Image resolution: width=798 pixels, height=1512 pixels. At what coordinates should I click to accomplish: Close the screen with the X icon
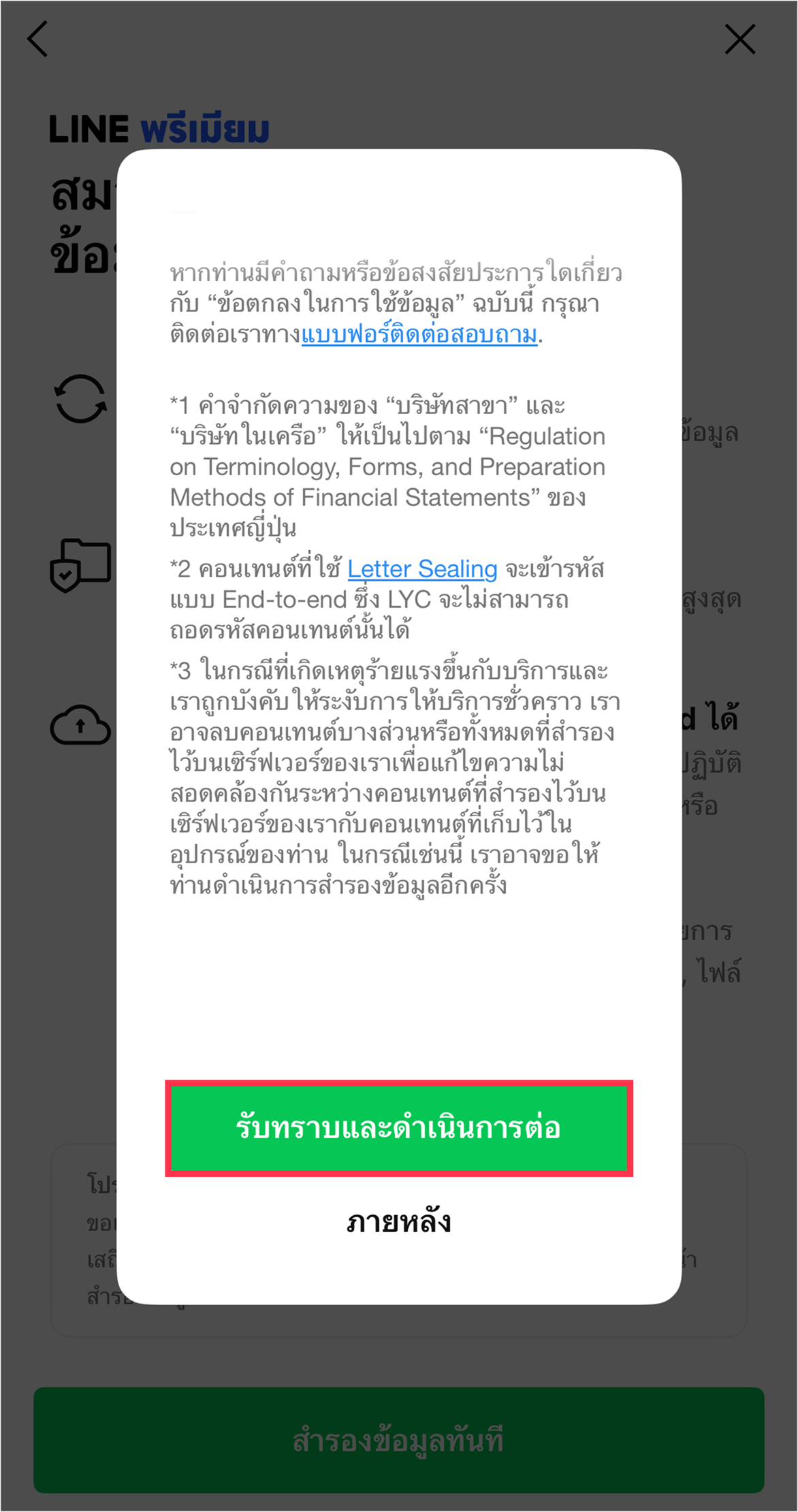point(740,39)
